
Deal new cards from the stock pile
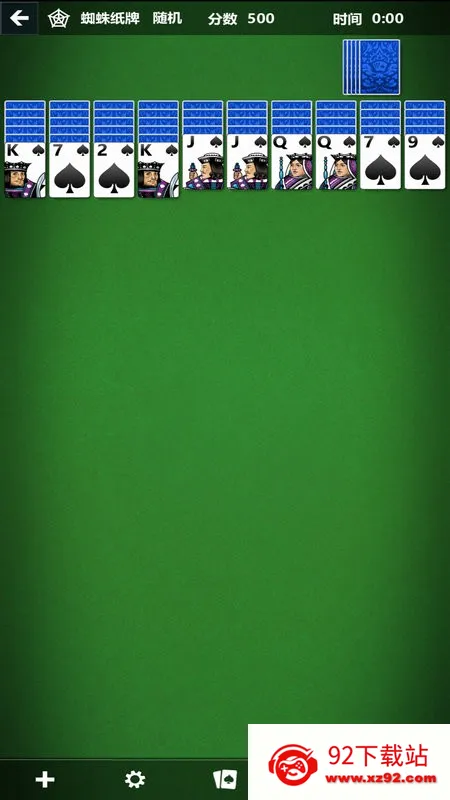click(x=371, y=67)
